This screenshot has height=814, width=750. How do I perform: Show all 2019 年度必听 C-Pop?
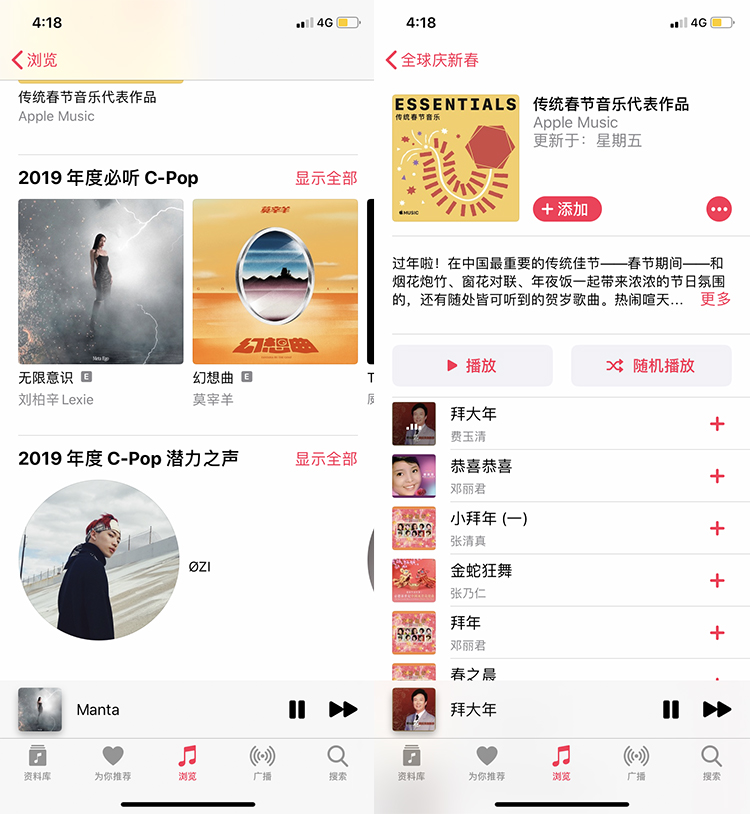pos(325,178)
